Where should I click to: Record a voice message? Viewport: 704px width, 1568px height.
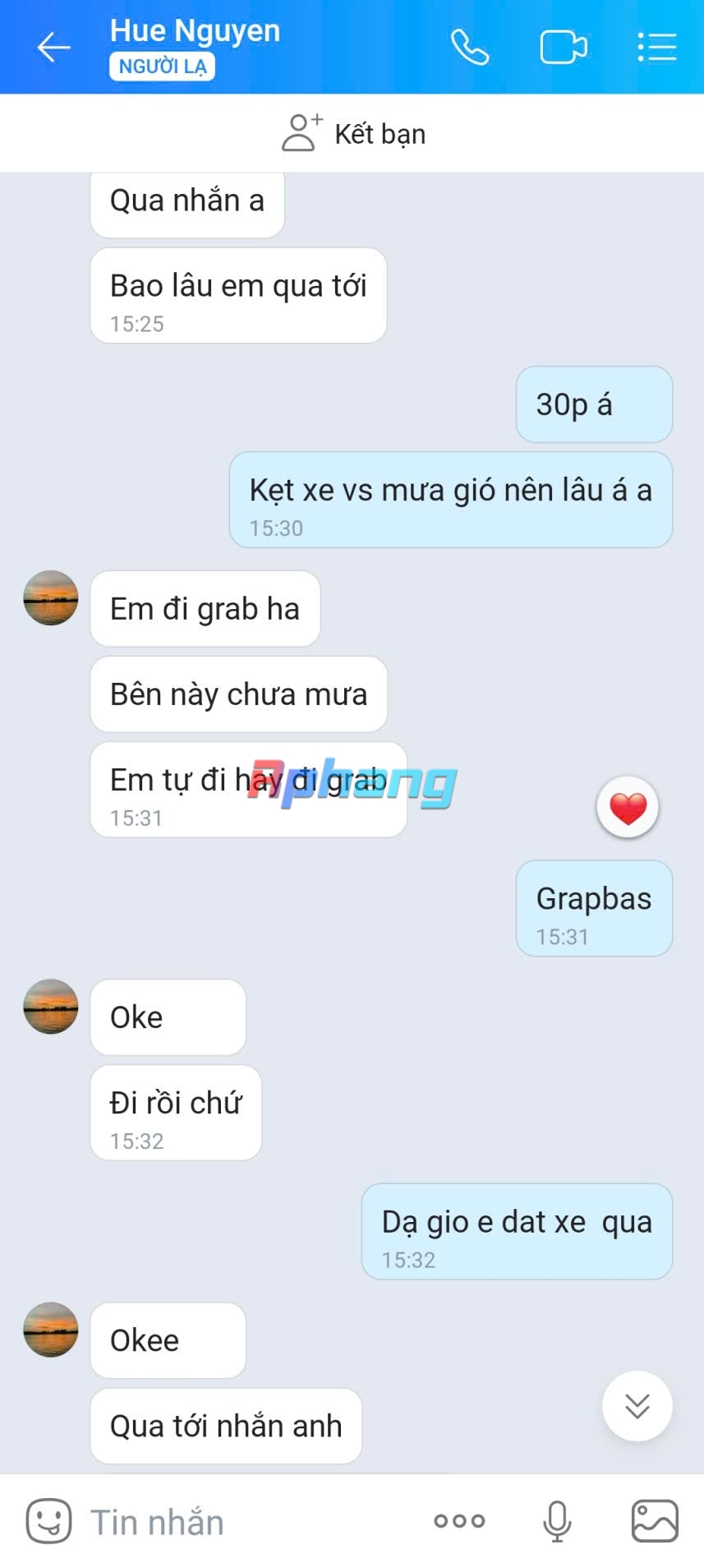click(x=557, y=1520)
